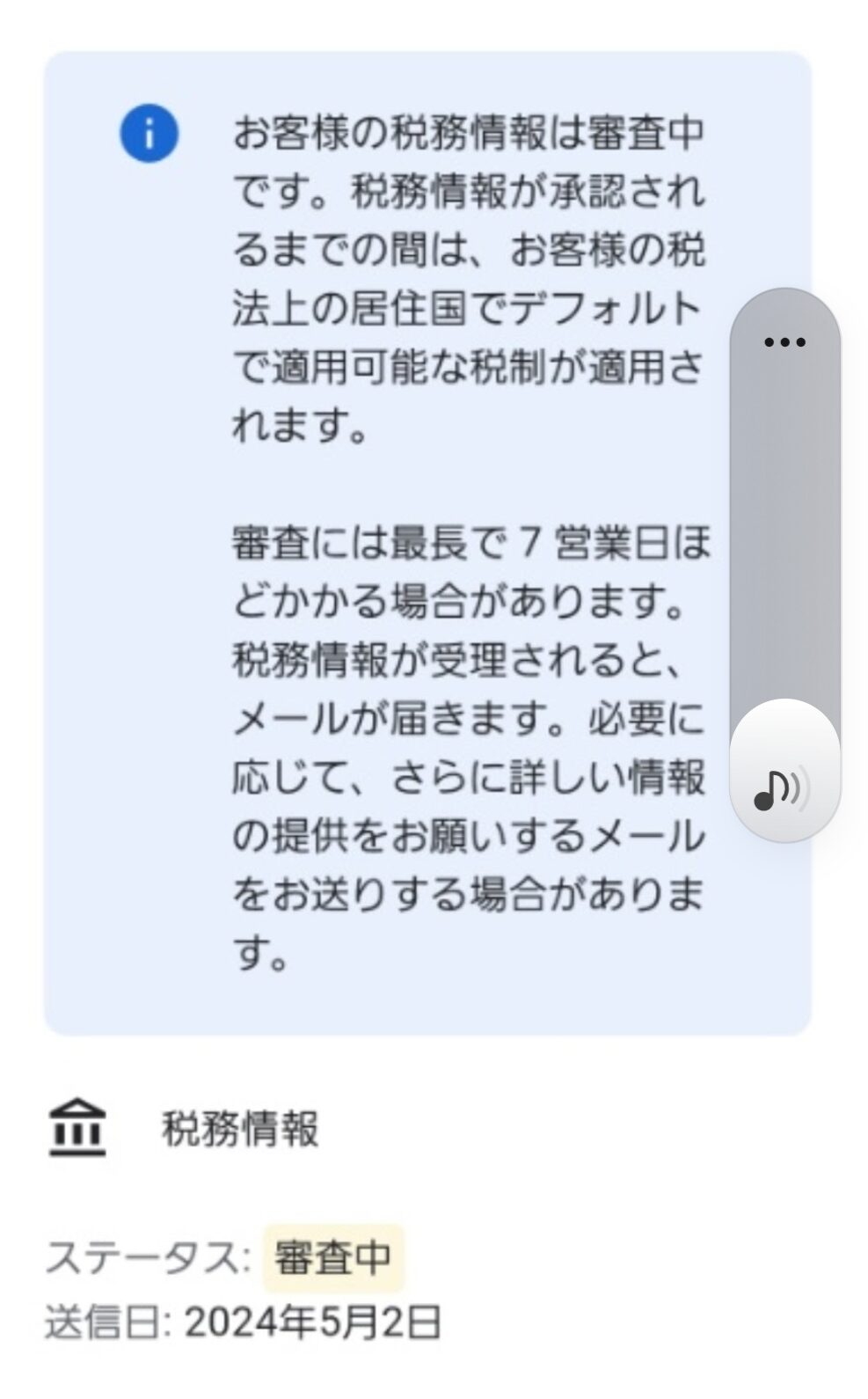
Task: Open the floating widget's three-dot menu
Action: tap(784, 342)
